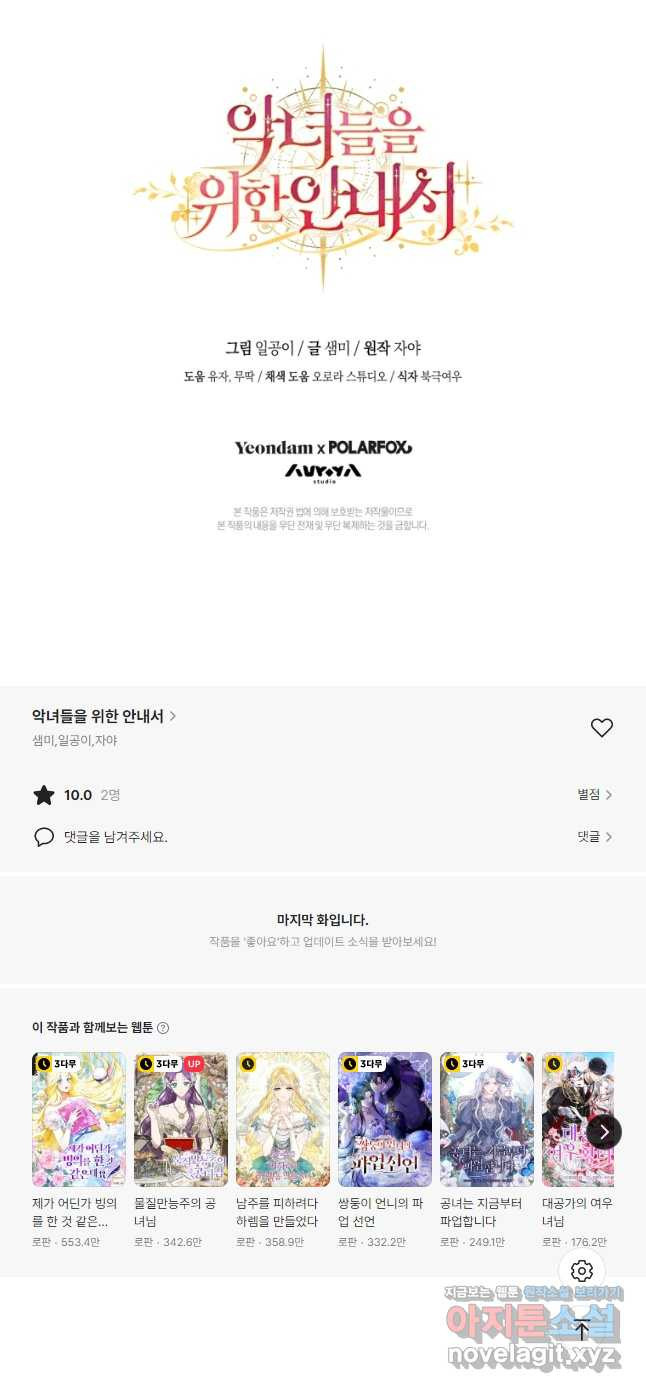
Task: Open 악녀들을 위한 안내서 series page
Action: (104, 716)
